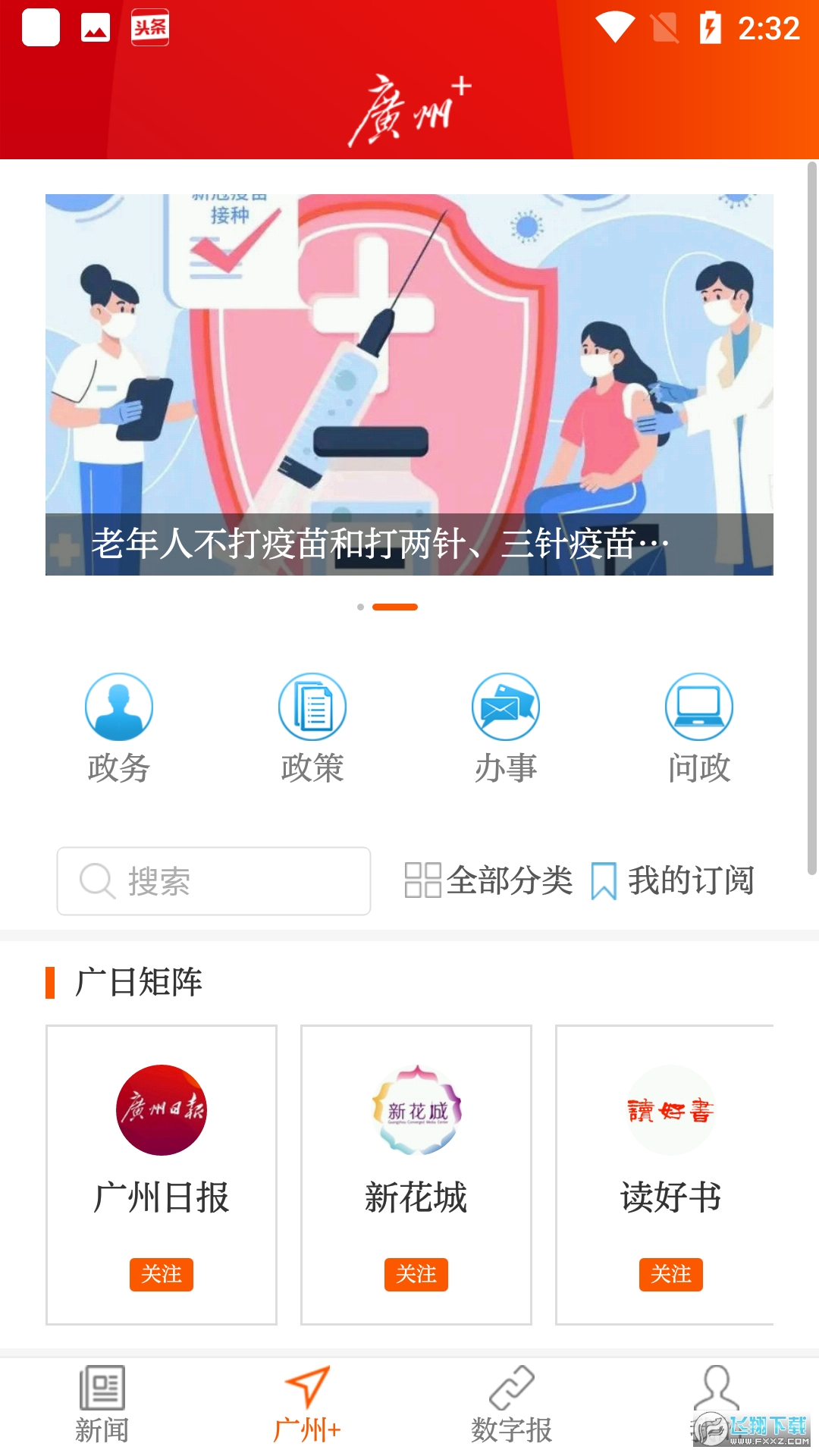Tap the 办事 message icon
819x1456 pixels.
tap(506, 705)
